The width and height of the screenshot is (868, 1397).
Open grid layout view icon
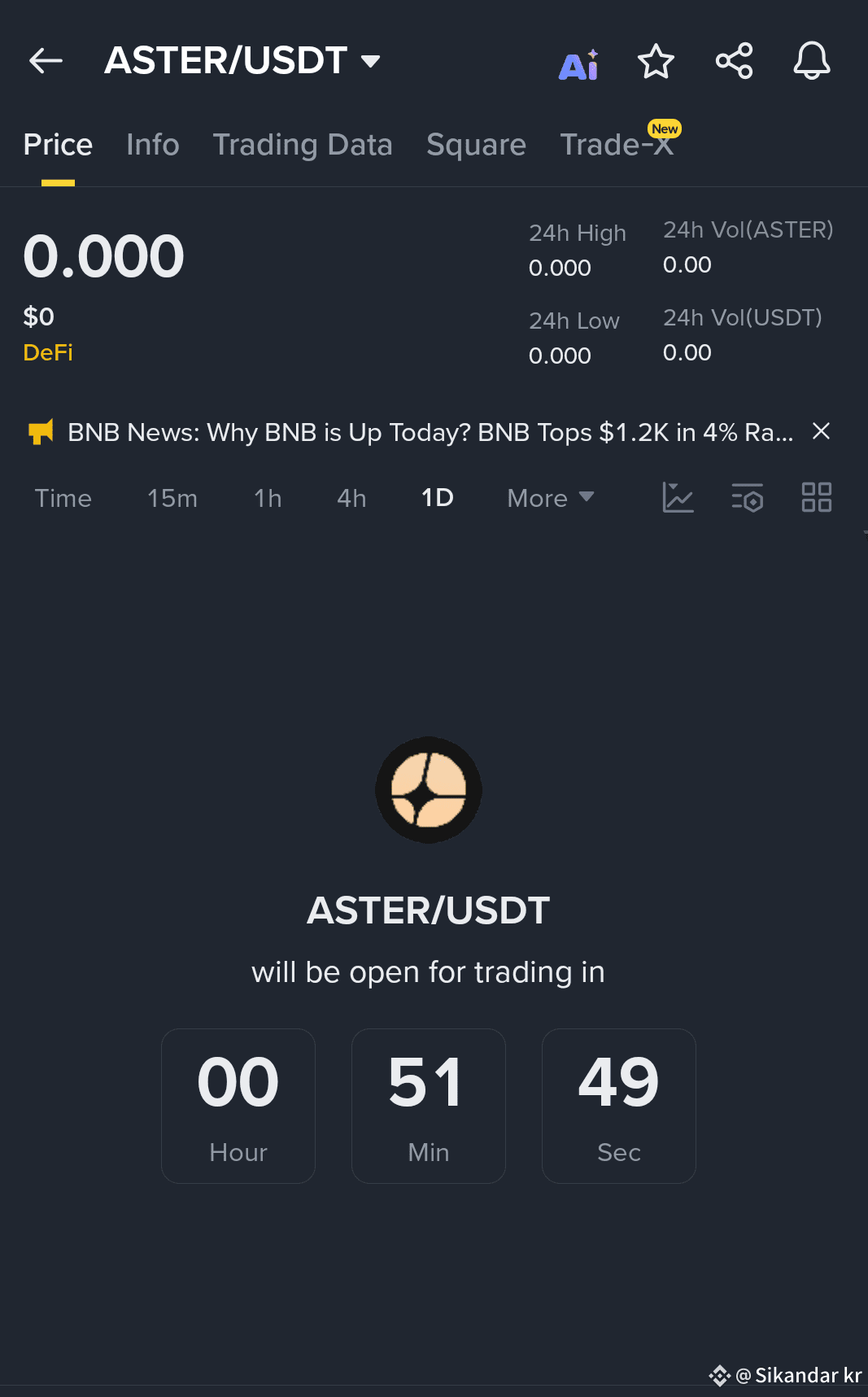[816, 497]
